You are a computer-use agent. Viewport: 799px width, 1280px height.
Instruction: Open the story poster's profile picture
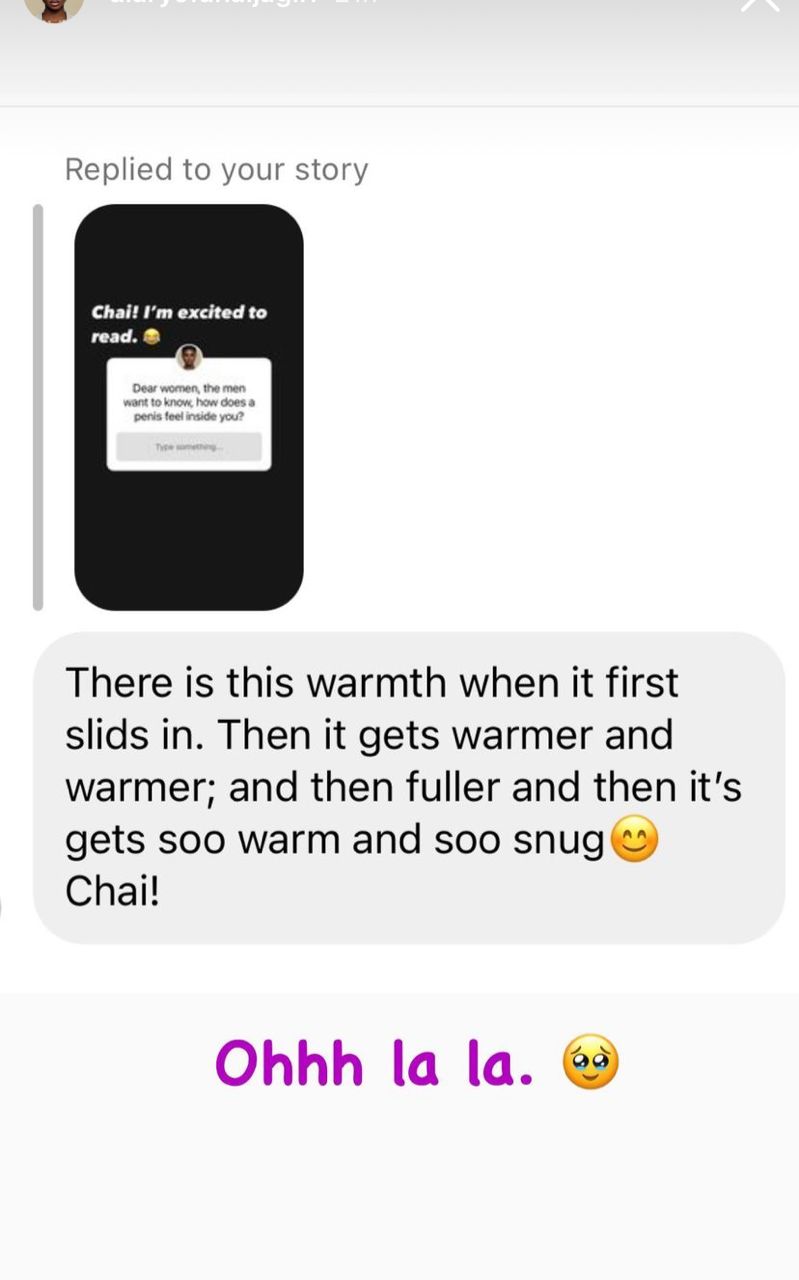coord(54,7)
